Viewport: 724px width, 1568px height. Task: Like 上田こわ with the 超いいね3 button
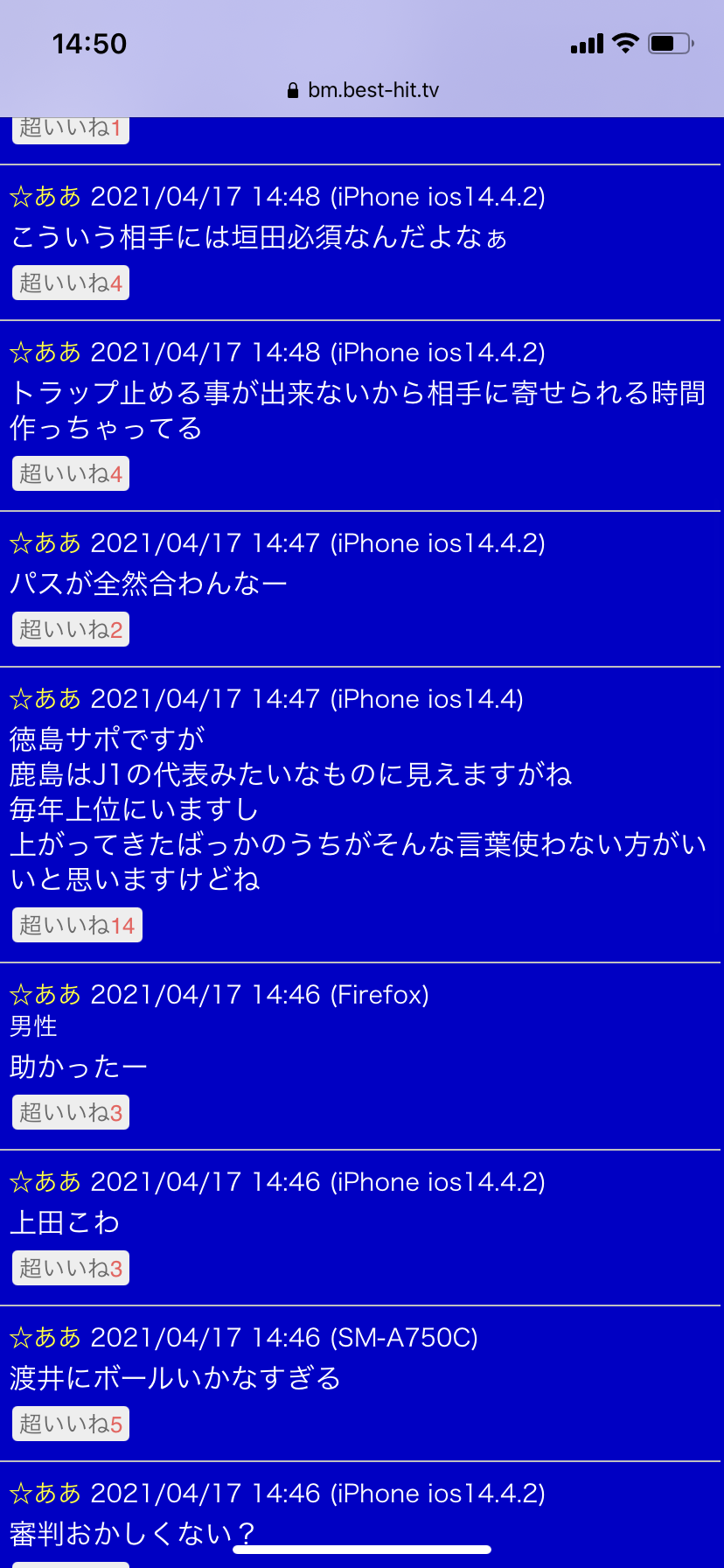71,1268
